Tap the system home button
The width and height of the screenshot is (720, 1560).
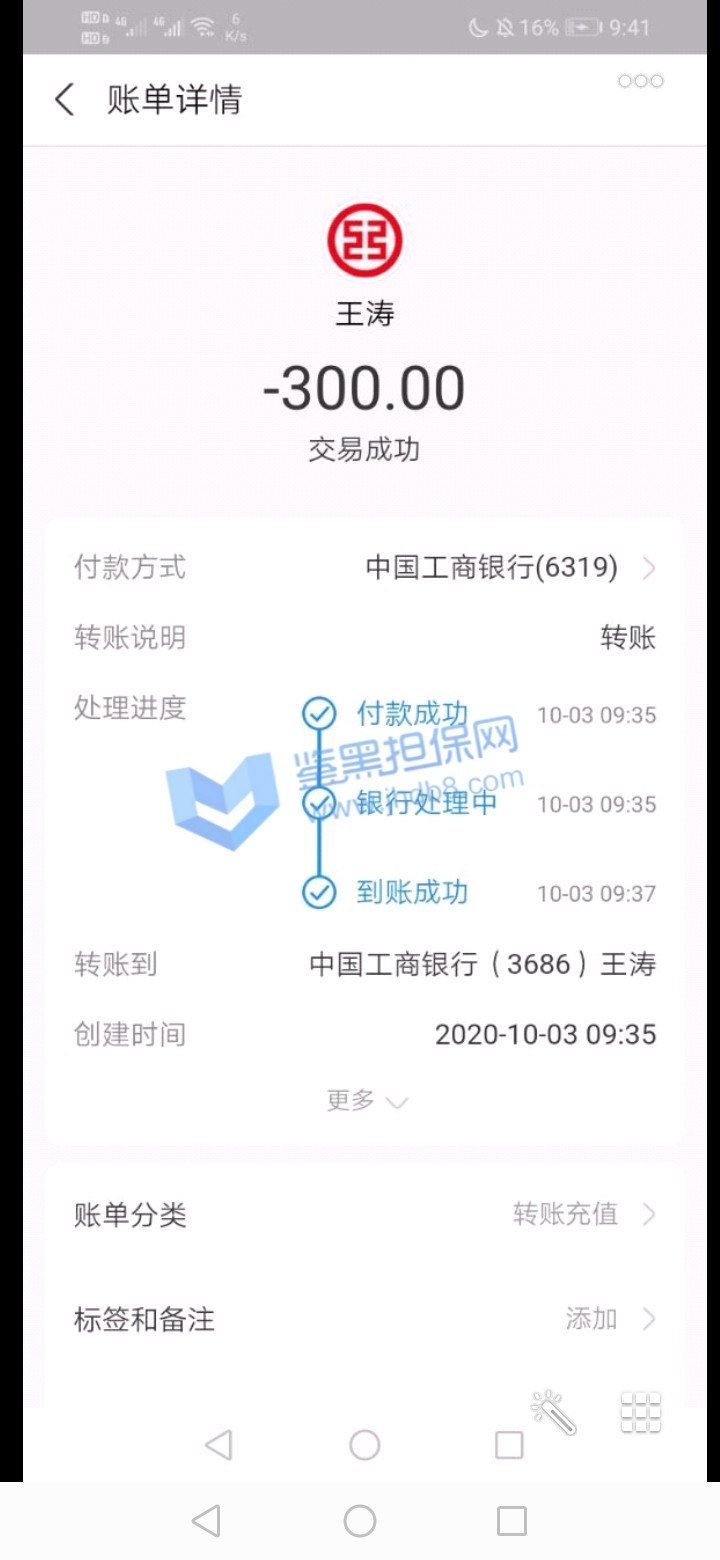point(360,1521)
